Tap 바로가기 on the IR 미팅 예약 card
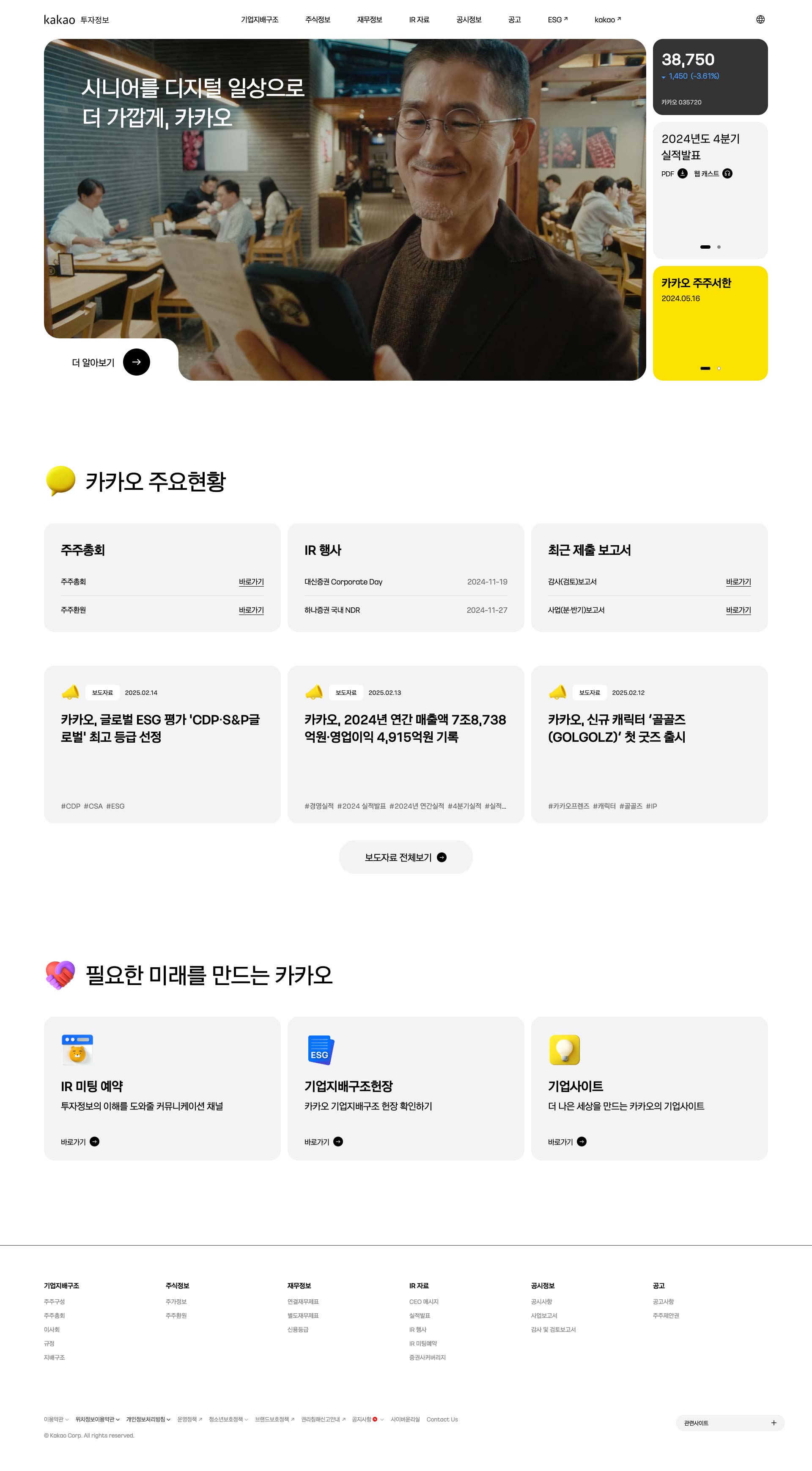Image resolution: width=812 pixels, height=1471 pixels. [80, 1142]
